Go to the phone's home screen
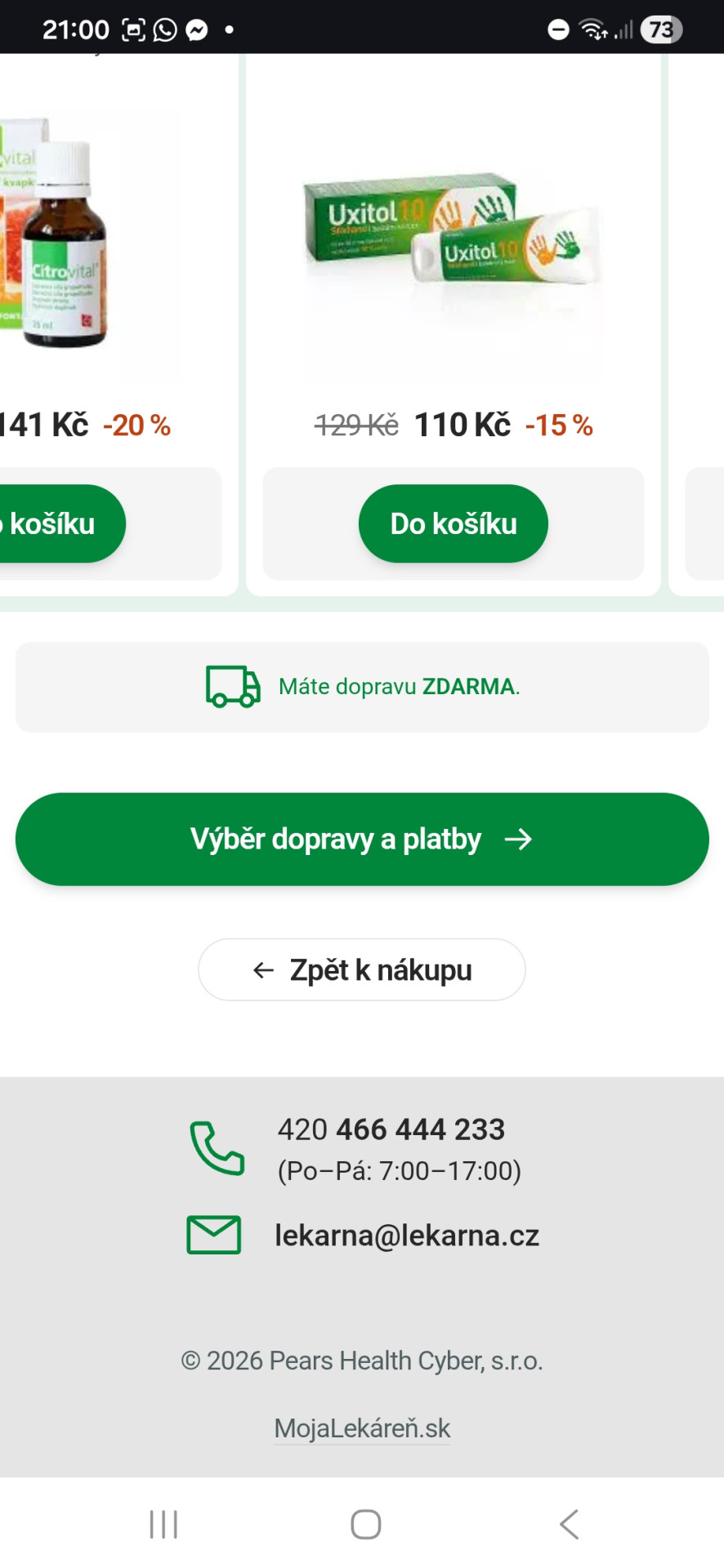The width and height of the screenshot is (724, 1568). tap(365, 1524)
